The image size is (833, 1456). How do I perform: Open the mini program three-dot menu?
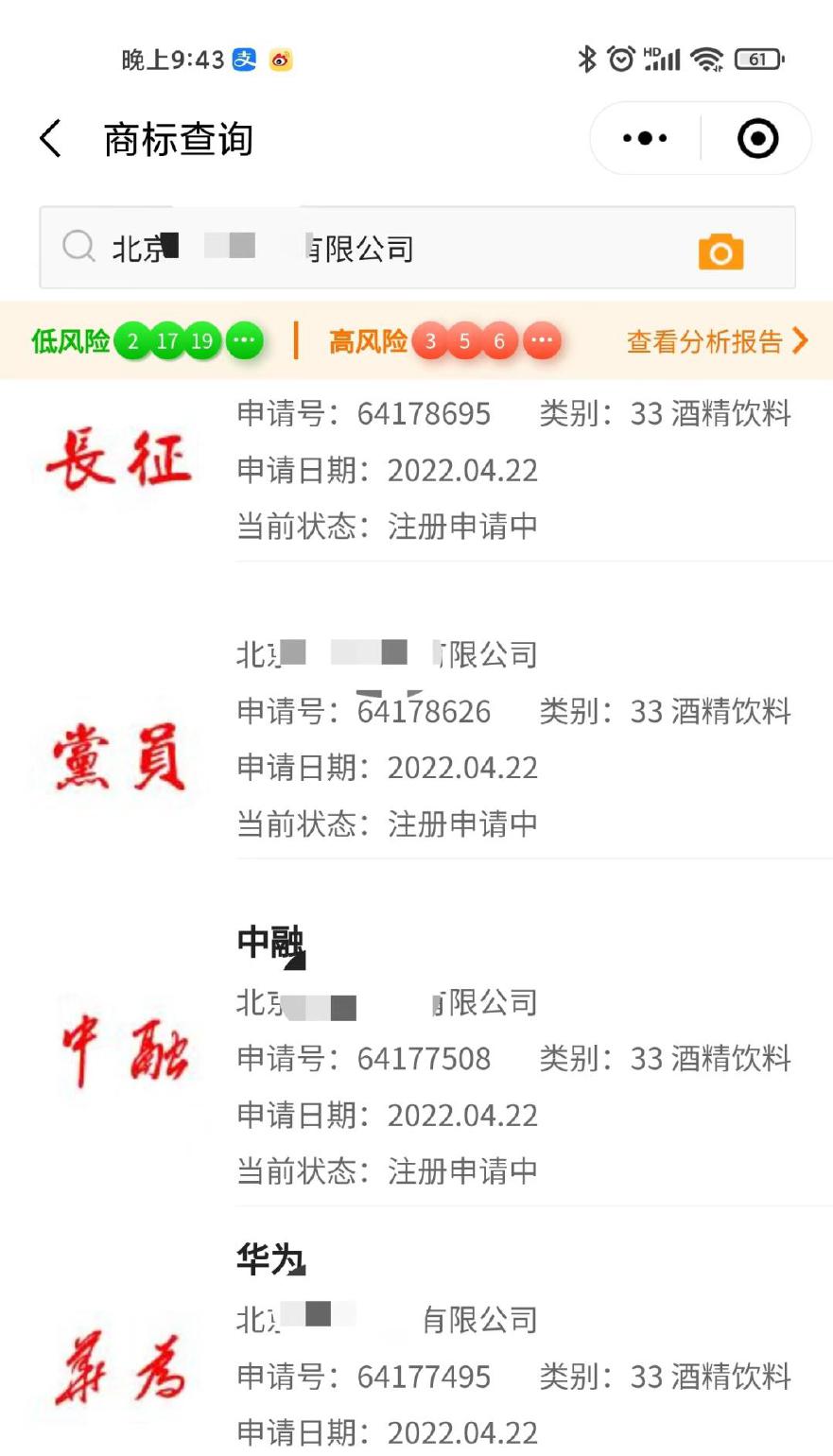[645, 139]
